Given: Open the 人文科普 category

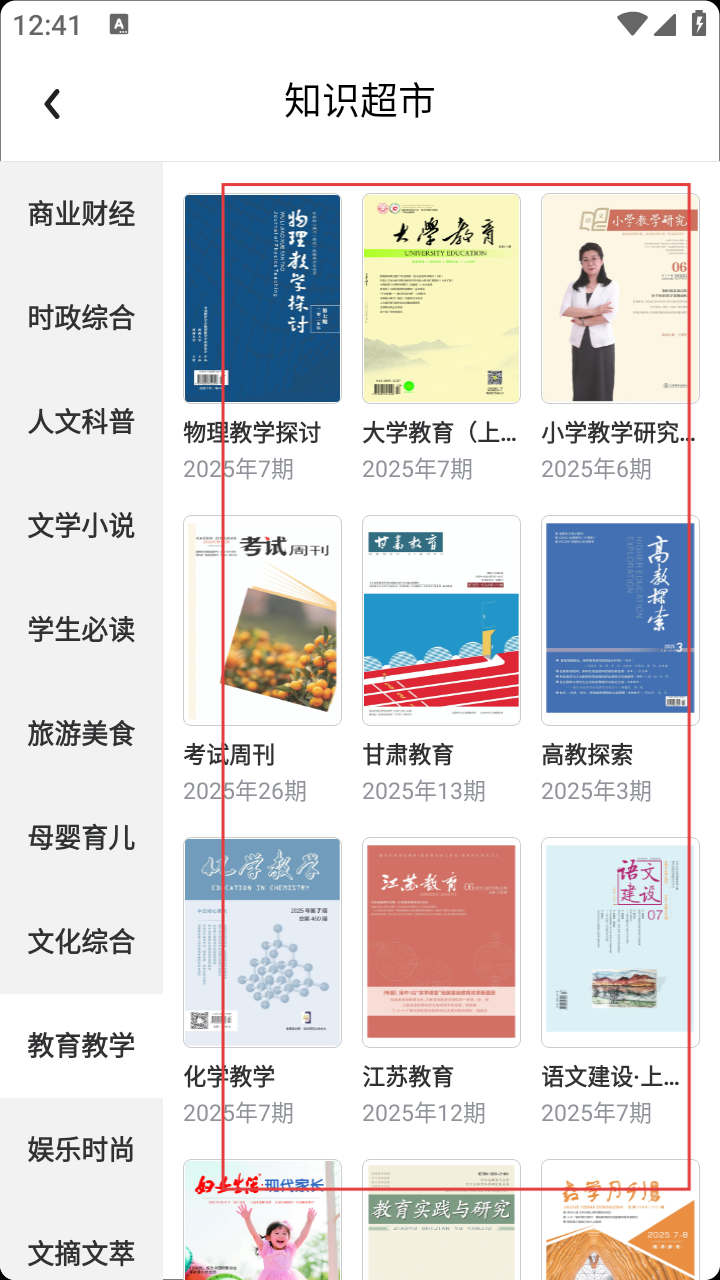Looking at the screenshot, I should click(x=81, y=422).
